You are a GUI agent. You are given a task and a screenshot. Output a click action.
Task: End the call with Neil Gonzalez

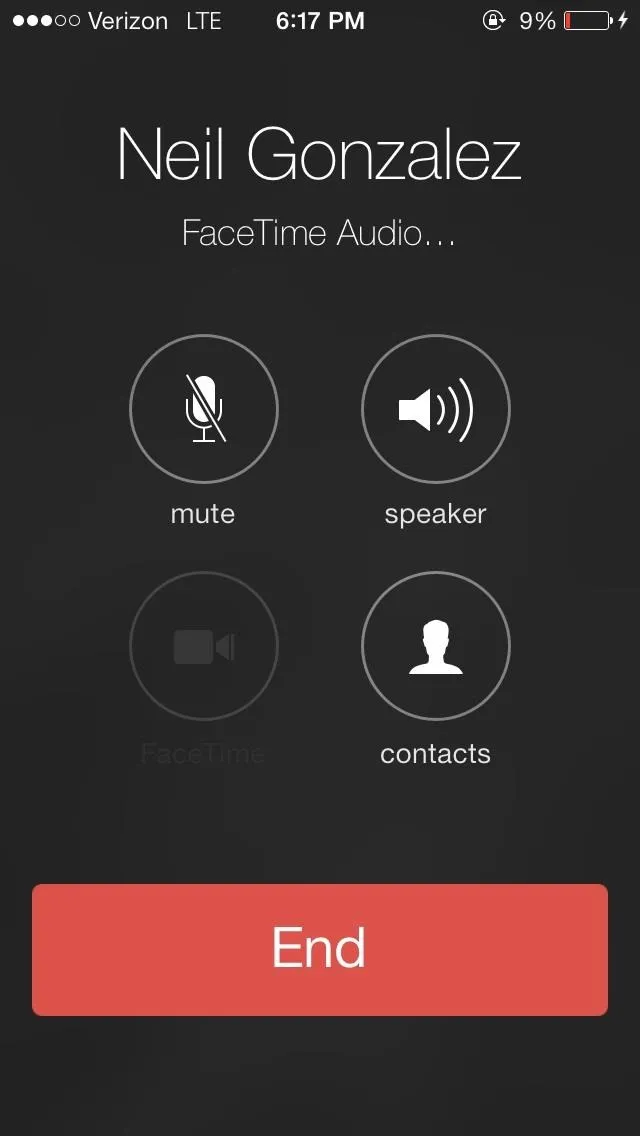point(320,949)
